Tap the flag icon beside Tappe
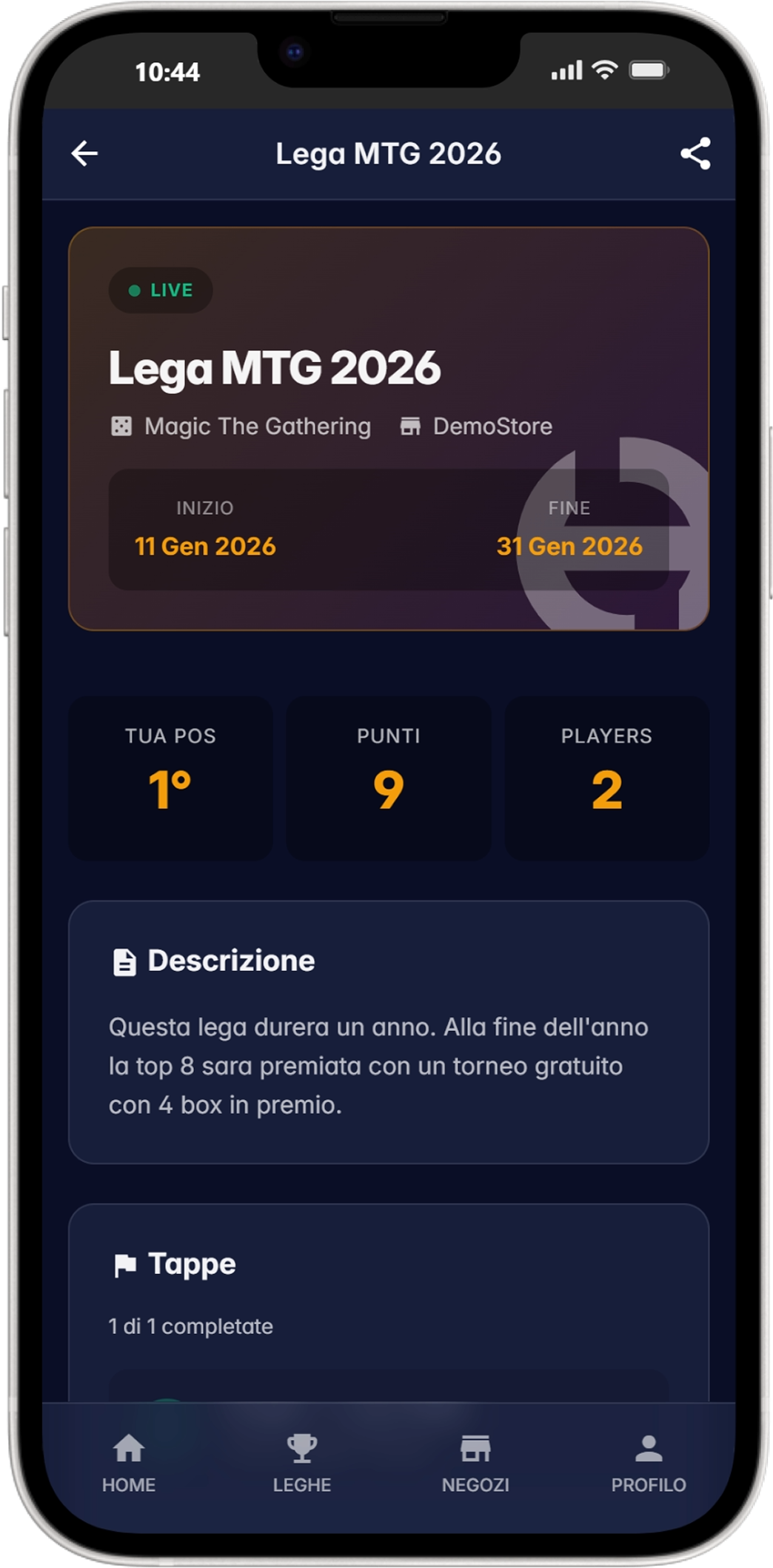773x1568 pixels. point(124,1262)
